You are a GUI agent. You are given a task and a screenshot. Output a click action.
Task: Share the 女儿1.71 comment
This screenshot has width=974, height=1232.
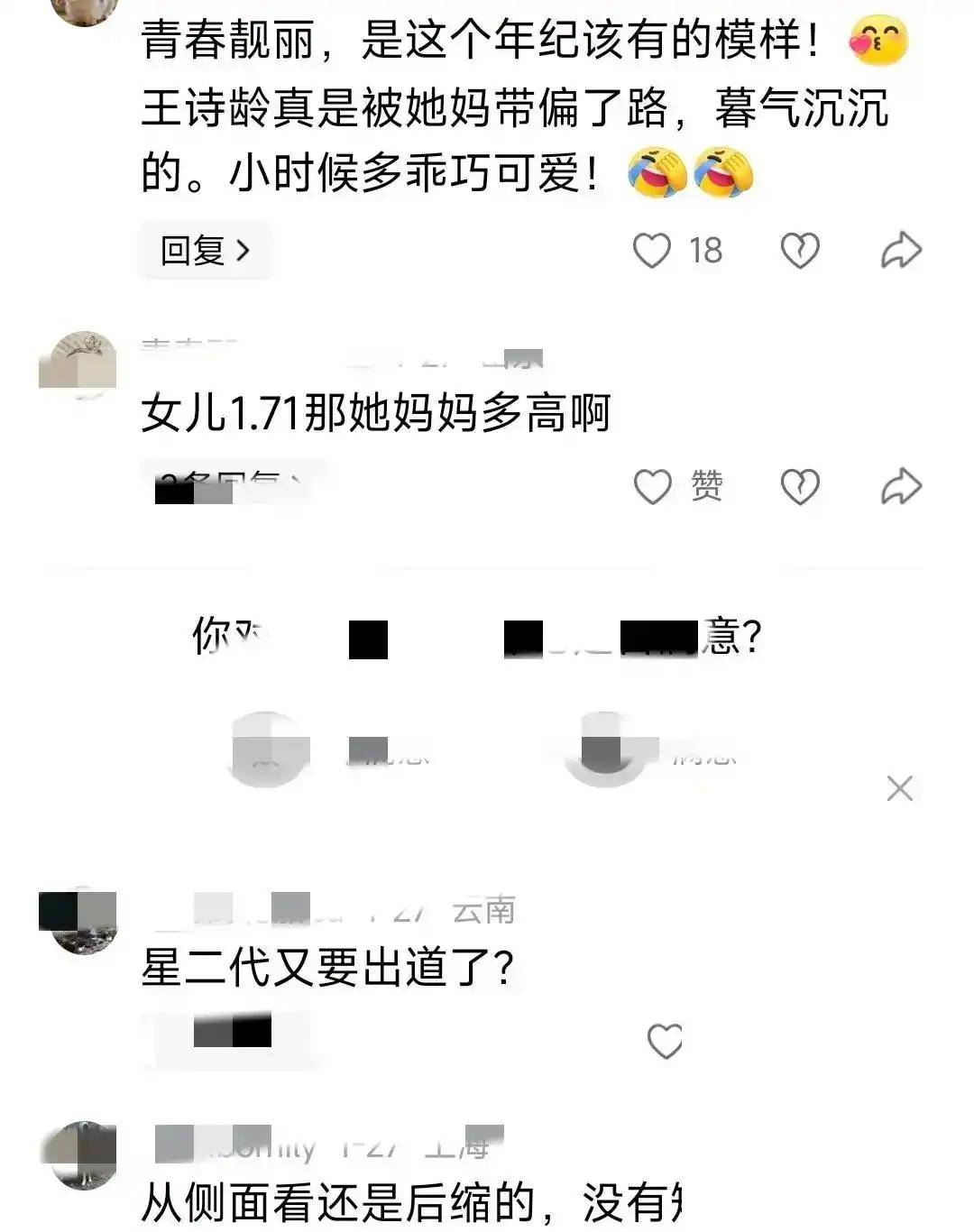[900, 487]
